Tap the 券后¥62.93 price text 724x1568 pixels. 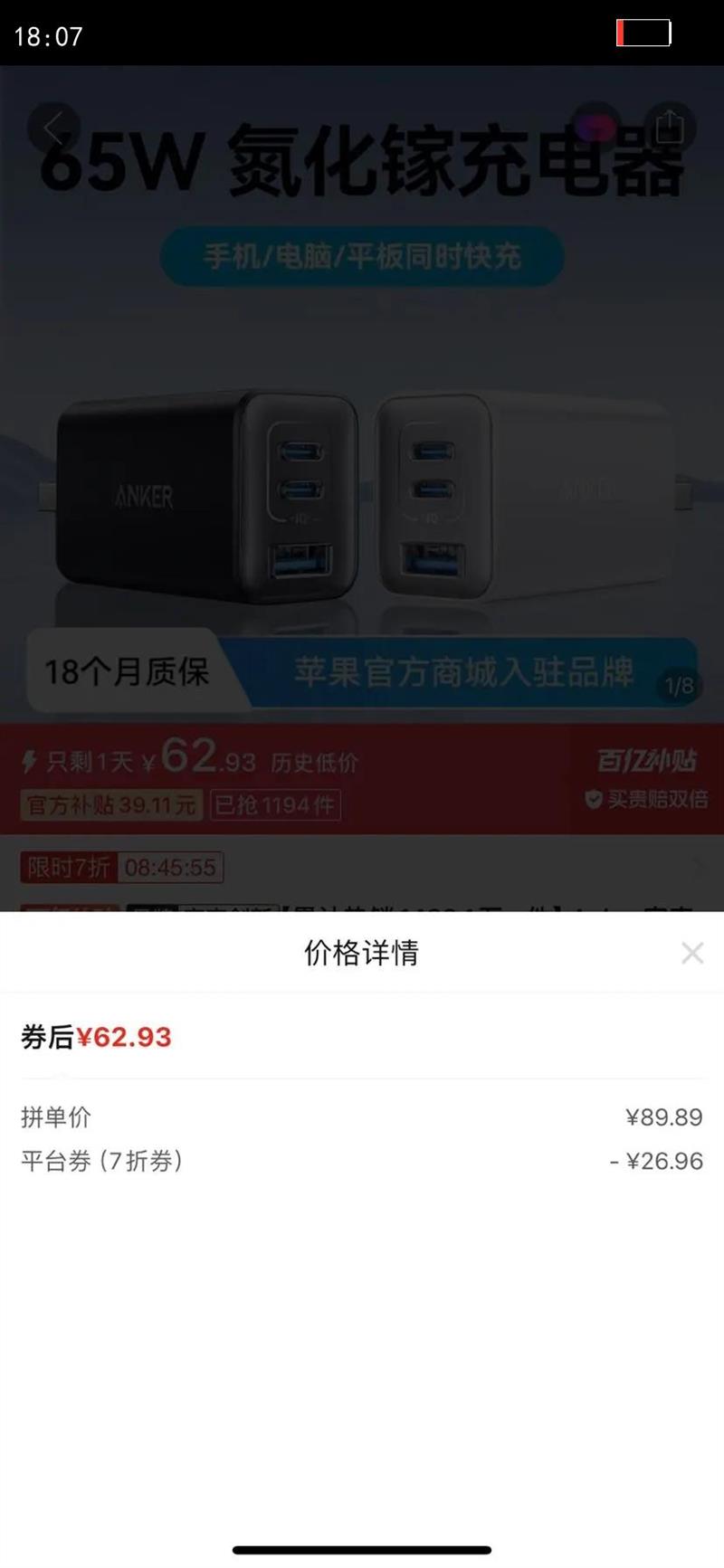(x=95, y=1037)
